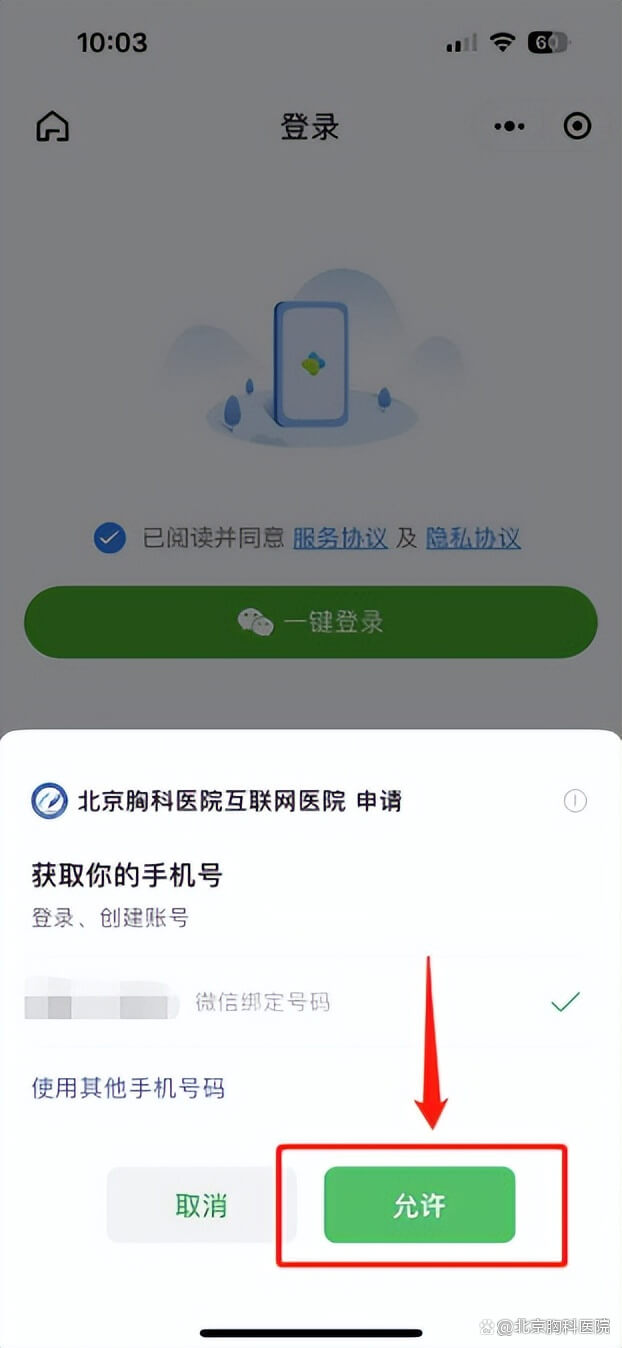This screenshot has width=622, height=1348.
Task: Open the info icon beside 申请
Action: point(575,801)
